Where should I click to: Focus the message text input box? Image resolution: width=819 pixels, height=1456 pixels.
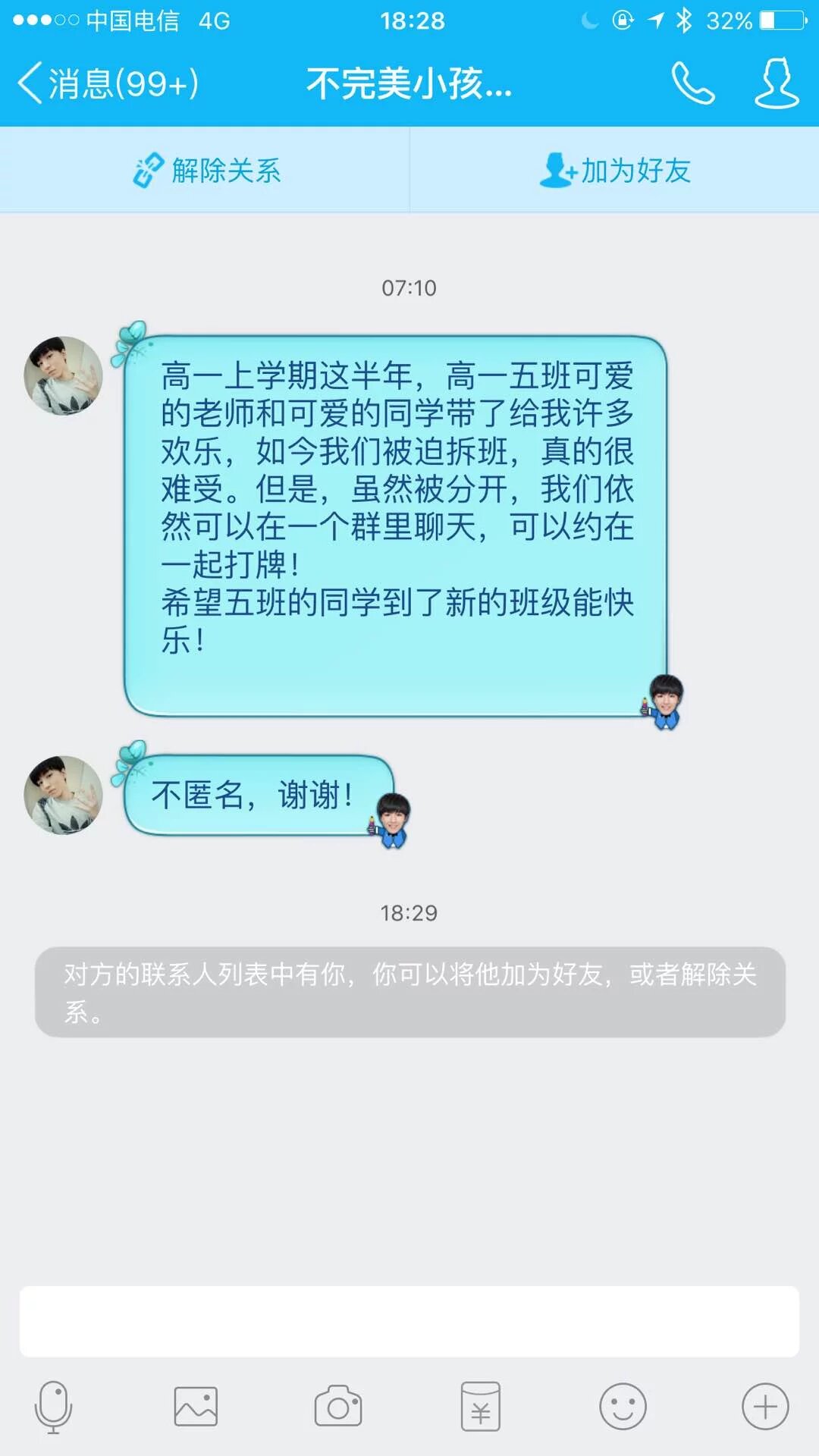coord(409,1321)
